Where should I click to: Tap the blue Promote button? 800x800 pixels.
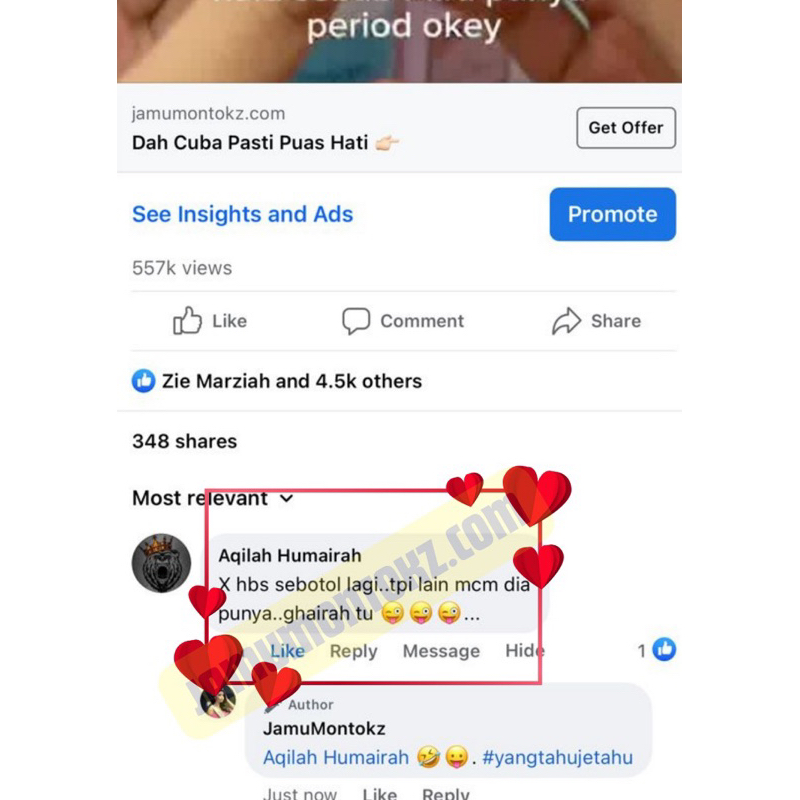click(x=613, y=214)
